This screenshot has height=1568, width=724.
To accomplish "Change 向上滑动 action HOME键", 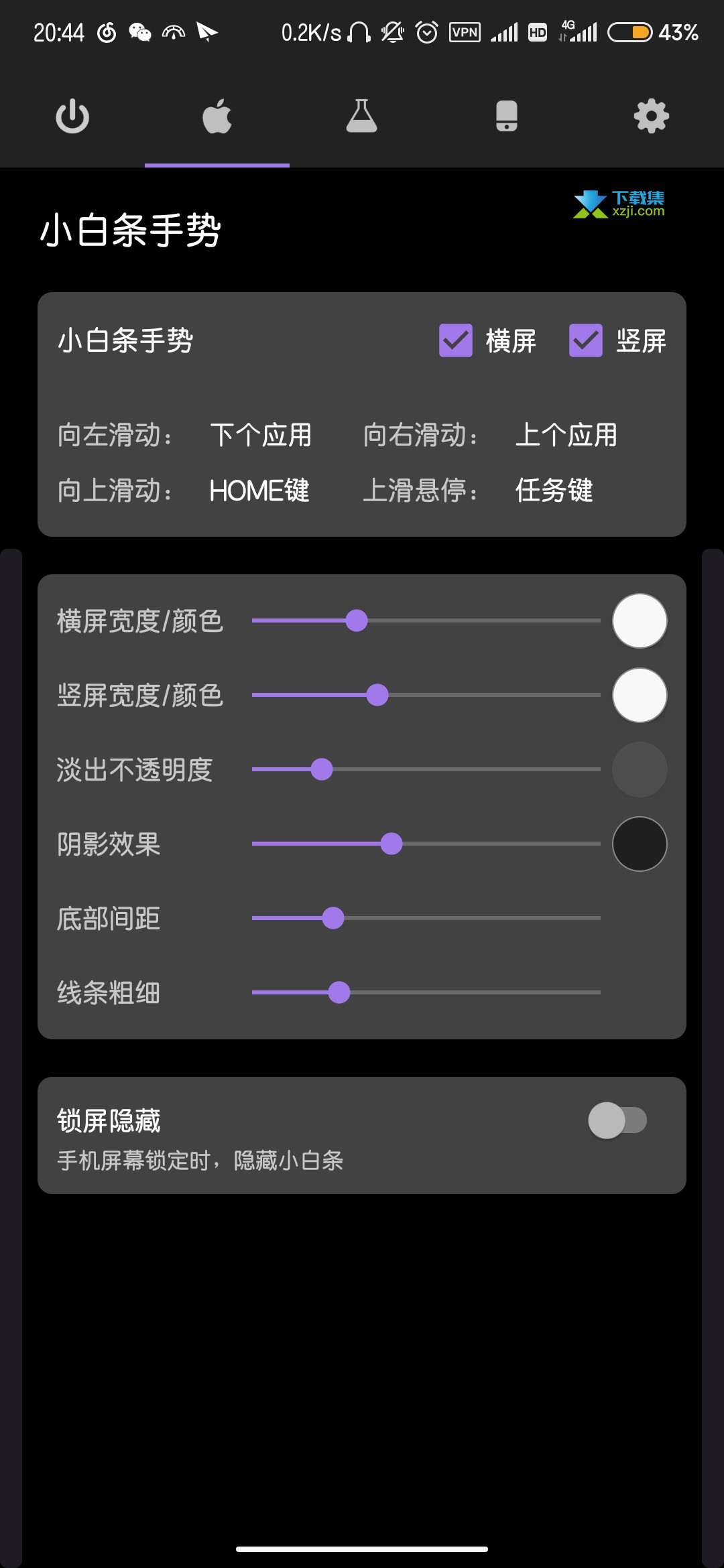I will (x=259, y=491).
